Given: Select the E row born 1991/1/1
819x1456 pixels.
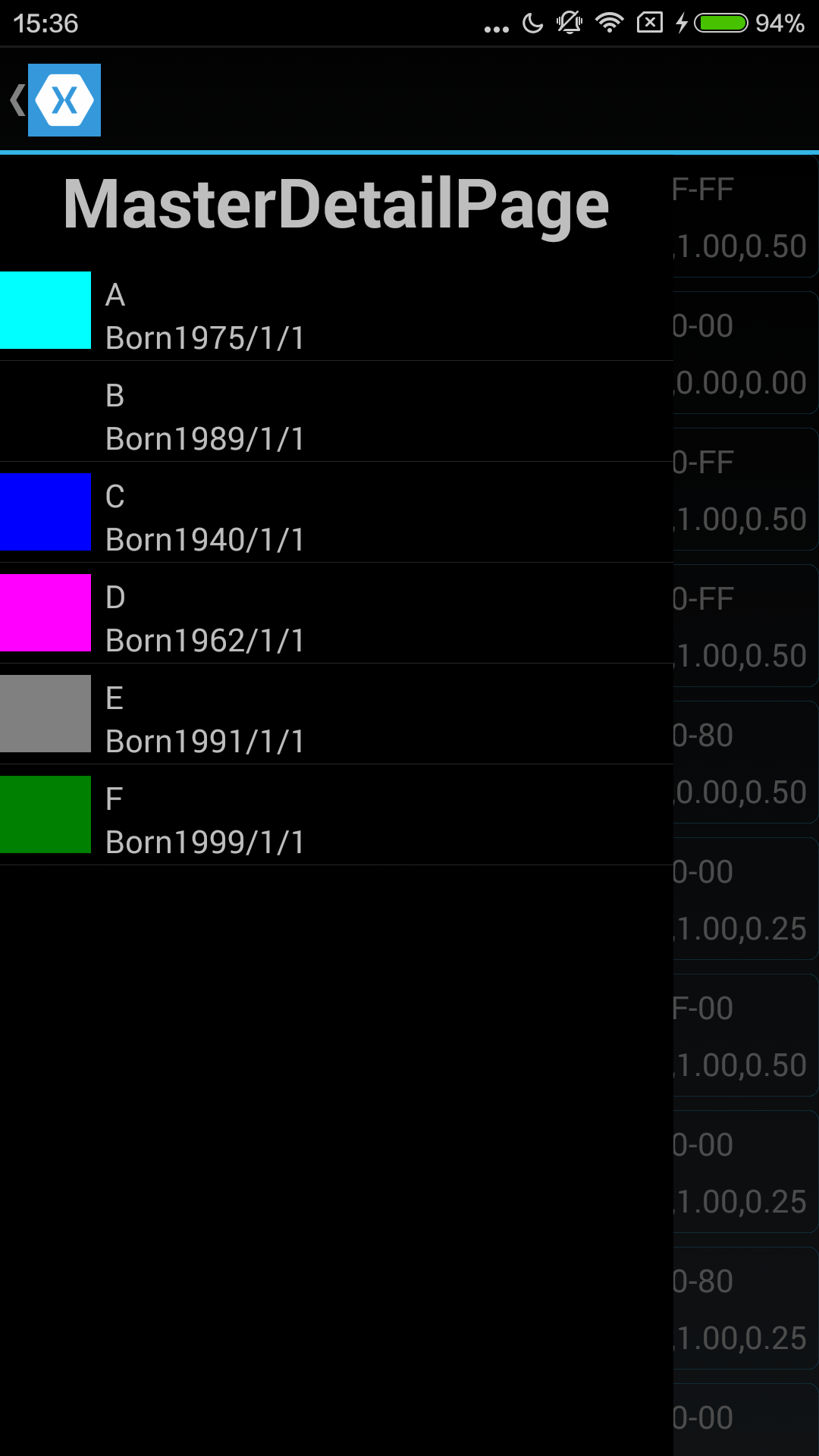Looking at the screenshot, I should [x=337, y=714].
